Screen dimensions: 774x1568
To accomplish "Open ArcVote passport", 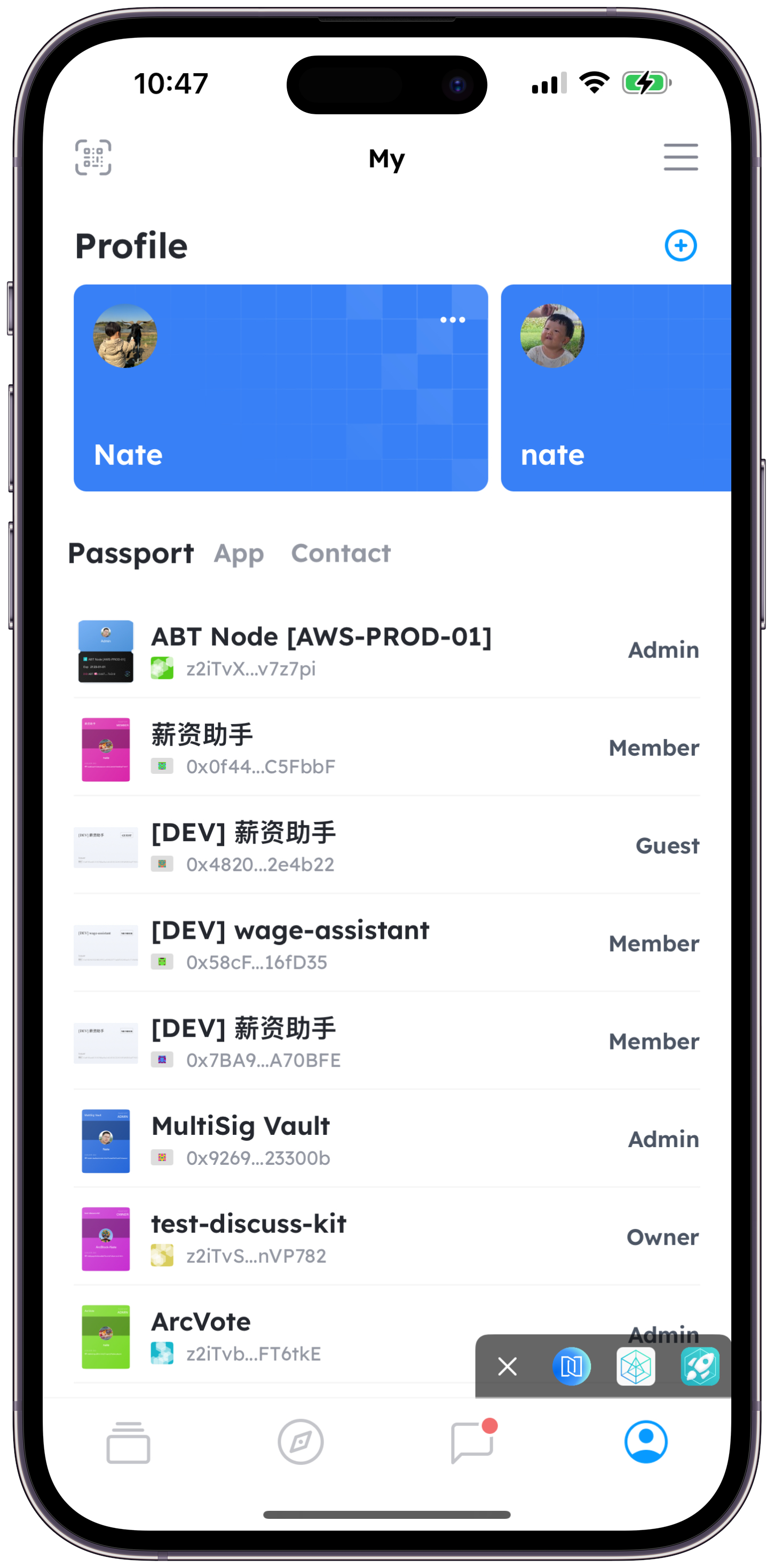I will pyautogui.click(x=274, y=1336).
